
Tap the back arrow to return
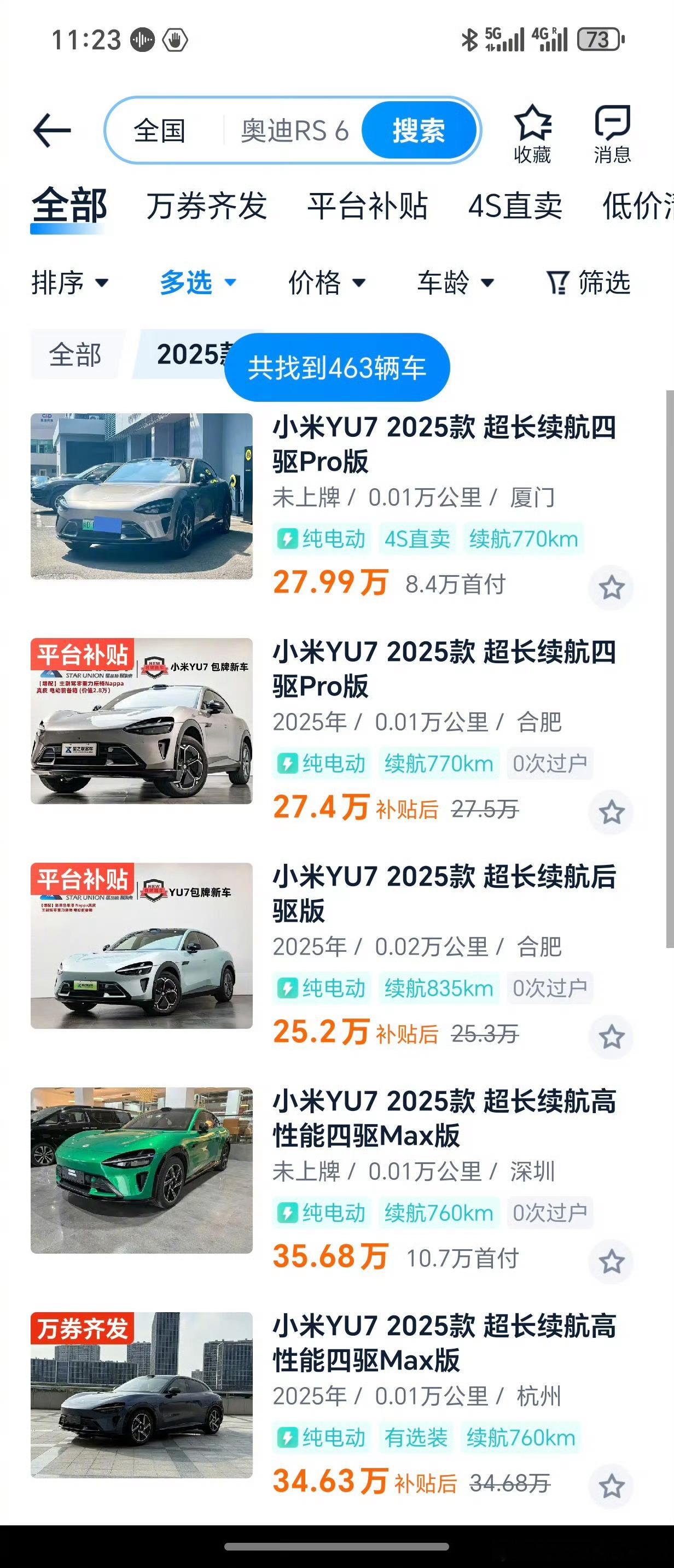(x=52, y=130)
